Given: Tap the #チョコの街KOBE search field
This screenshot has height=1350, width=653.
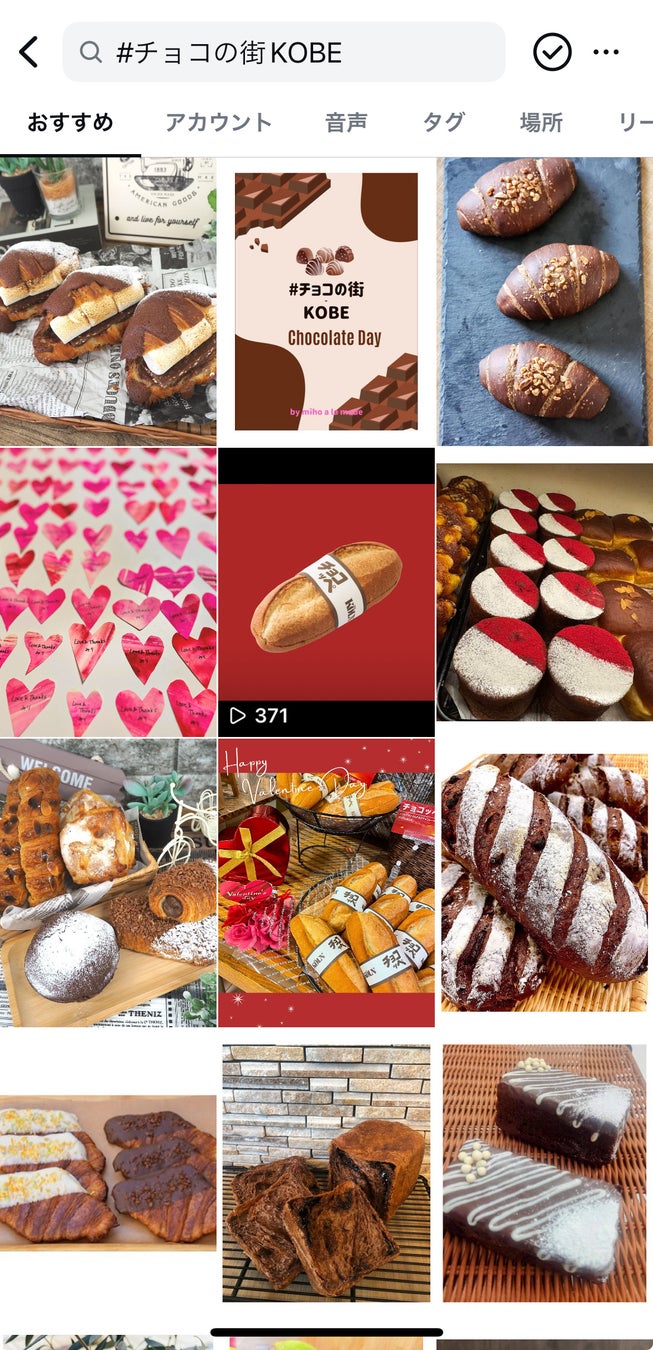Looking at the screenshot, I should click(x=283, y=52).
